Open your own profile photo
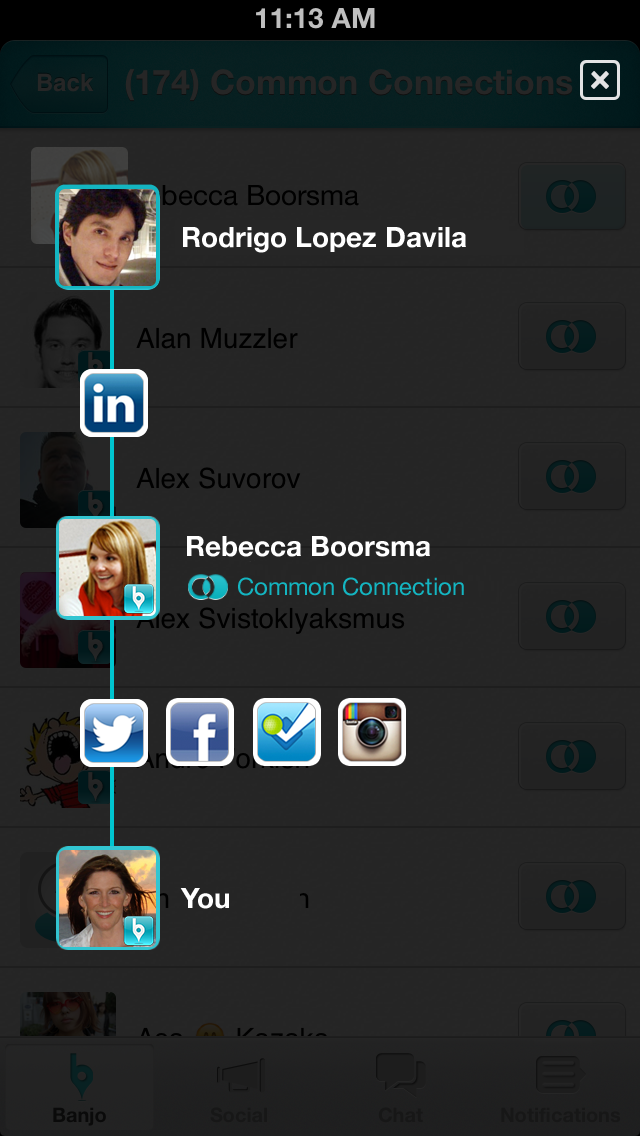This screenshot has width=640, height=1136. pos(107,898)
